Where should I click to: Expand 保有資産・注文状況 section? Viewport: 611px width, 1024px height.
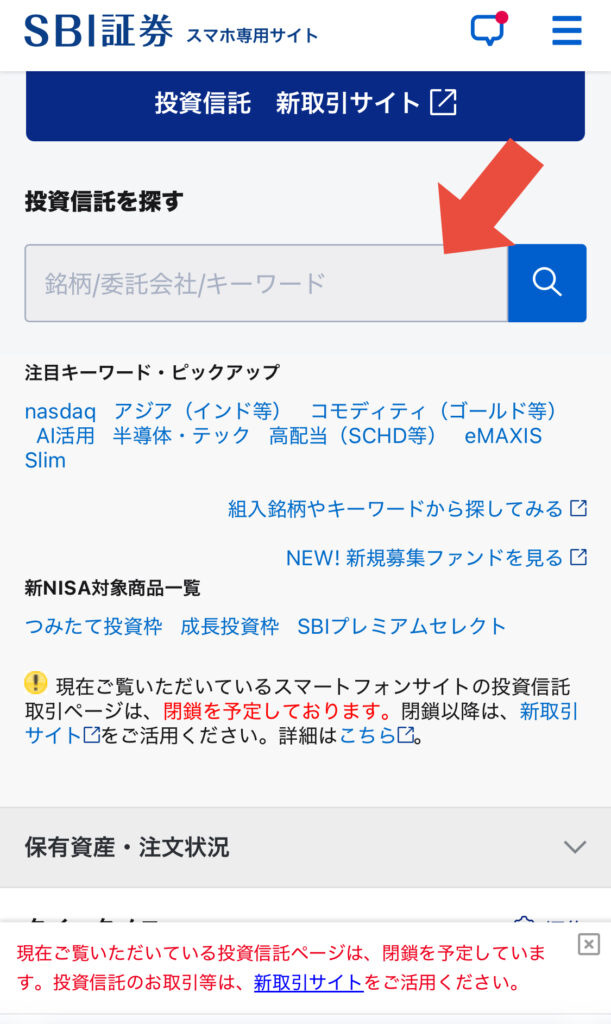pyautogui.click(x=306, y=848)
